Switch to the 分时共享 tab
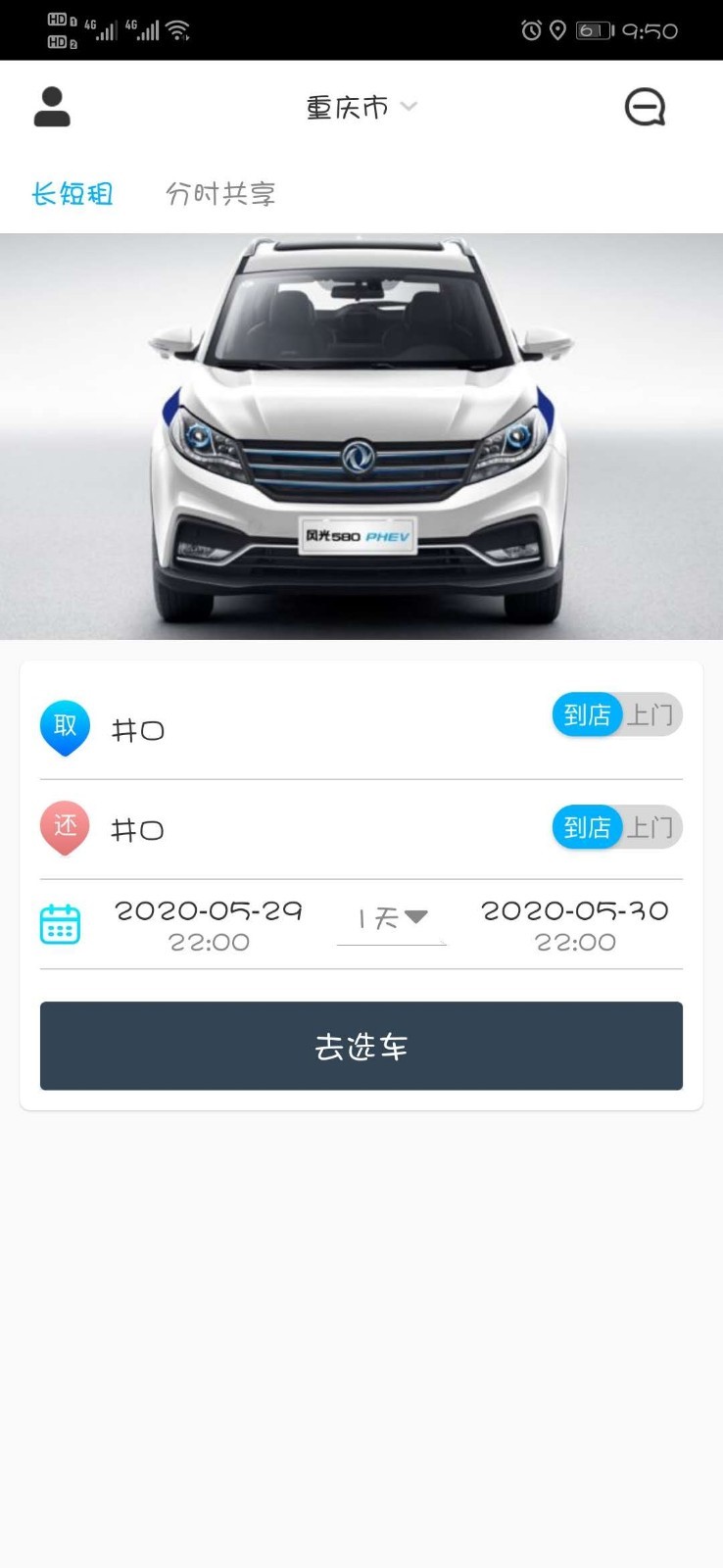This screenshot has width=723, height=1568. coord(219,193)
